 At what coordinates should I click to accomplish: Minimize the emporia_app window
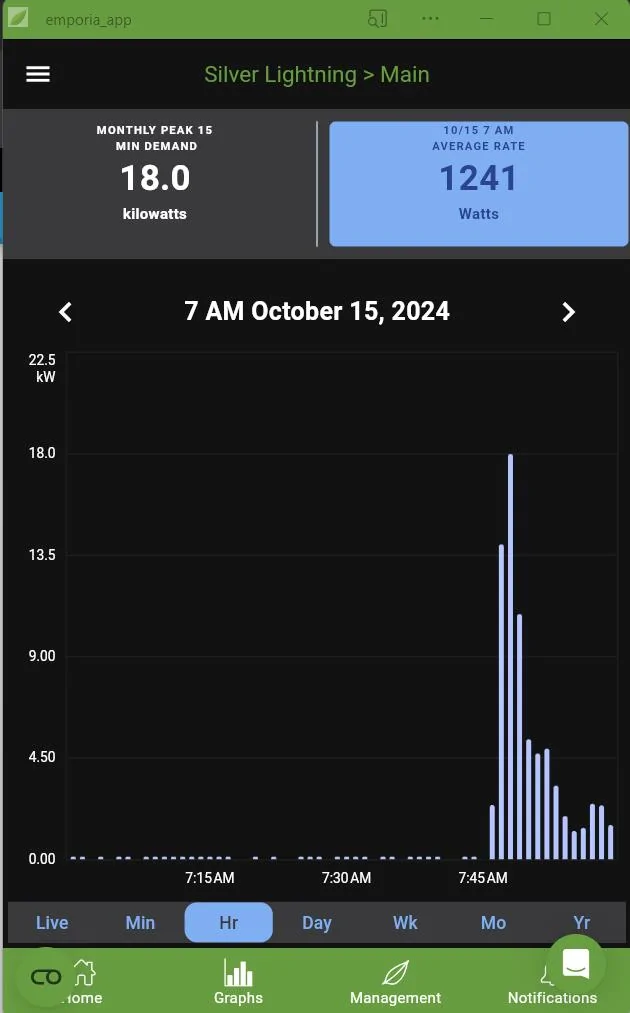pyautogui.click(x=488, y=19)
